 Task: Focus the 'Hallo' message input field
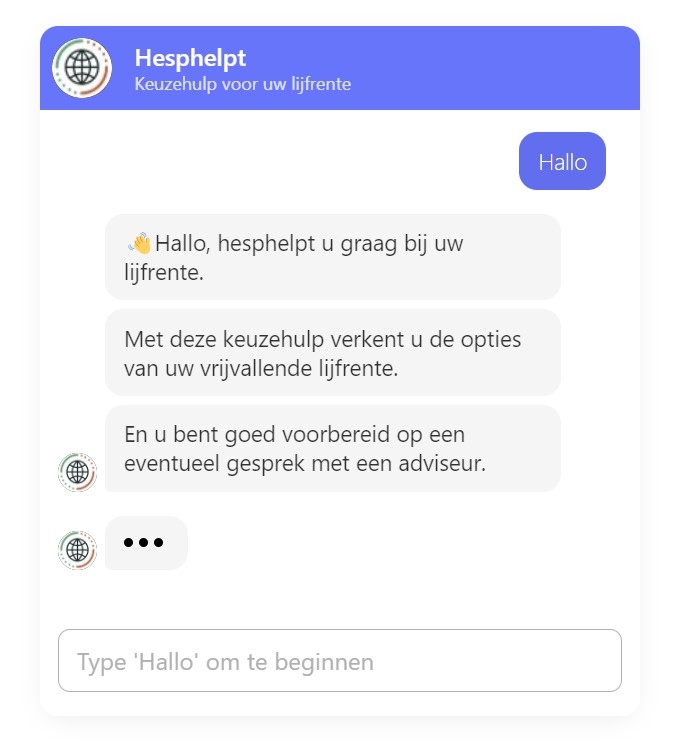339,661
